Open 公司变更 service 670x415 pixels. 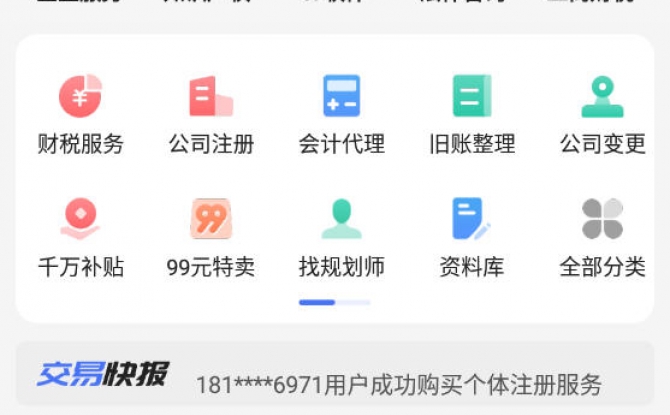click(602, 114)
